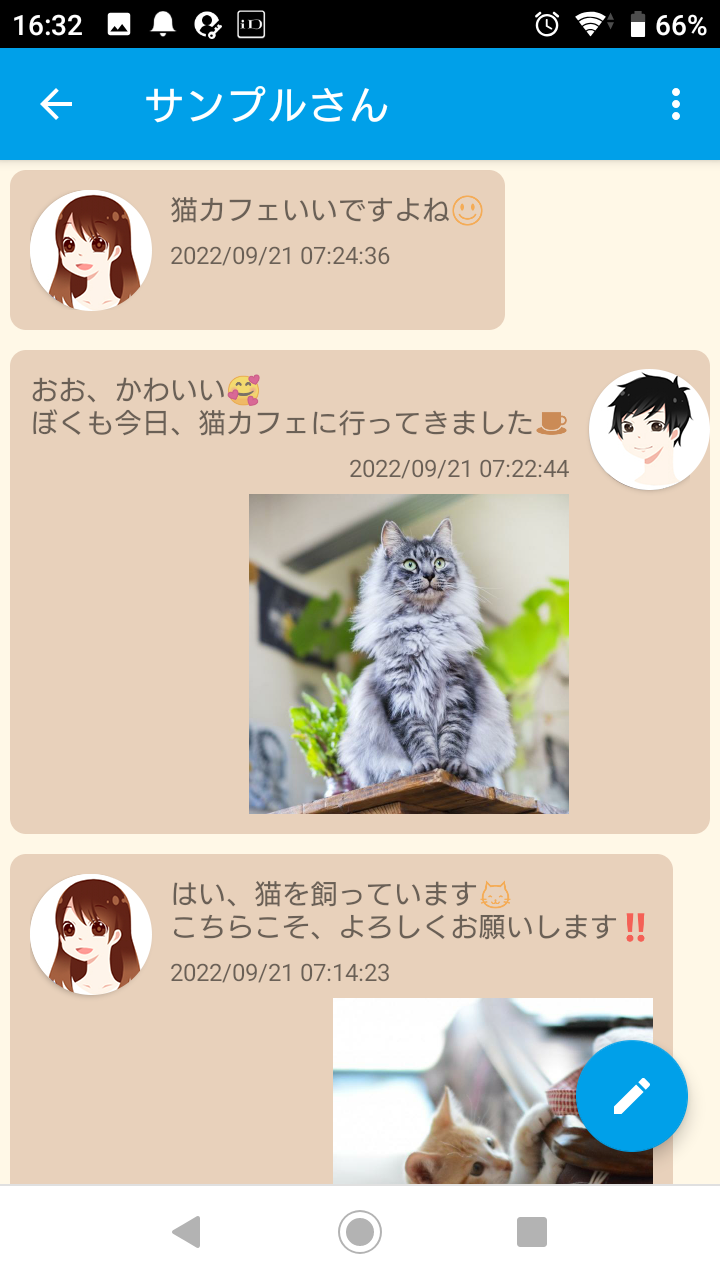Open the three-dot overflow menu

(x=676, y=104)
